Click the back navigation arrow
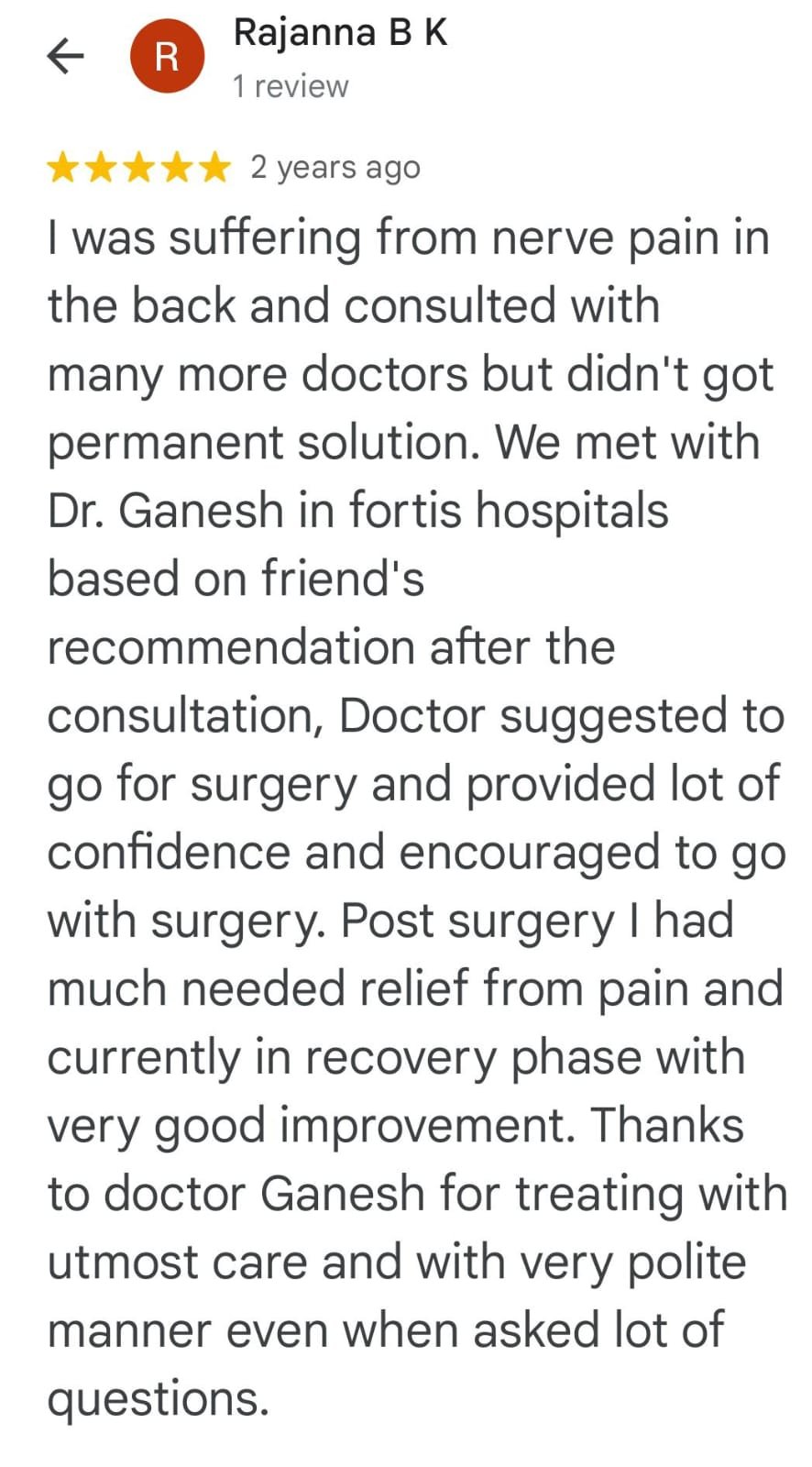 [x=64, y=55]
